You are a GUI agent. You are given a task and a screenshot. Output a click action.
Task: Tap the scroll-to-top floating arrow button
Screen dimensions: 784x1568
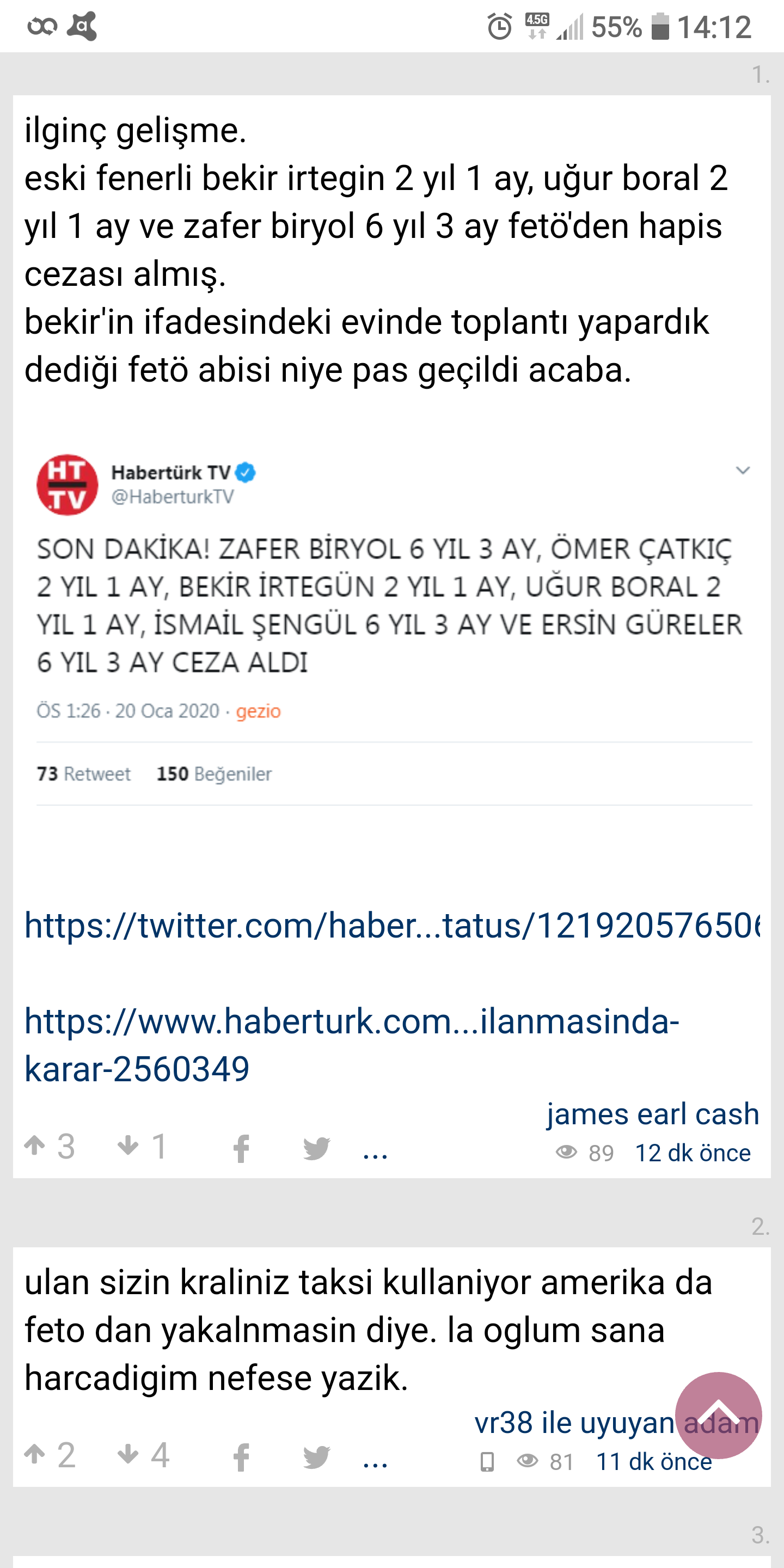coord(718,1414)
